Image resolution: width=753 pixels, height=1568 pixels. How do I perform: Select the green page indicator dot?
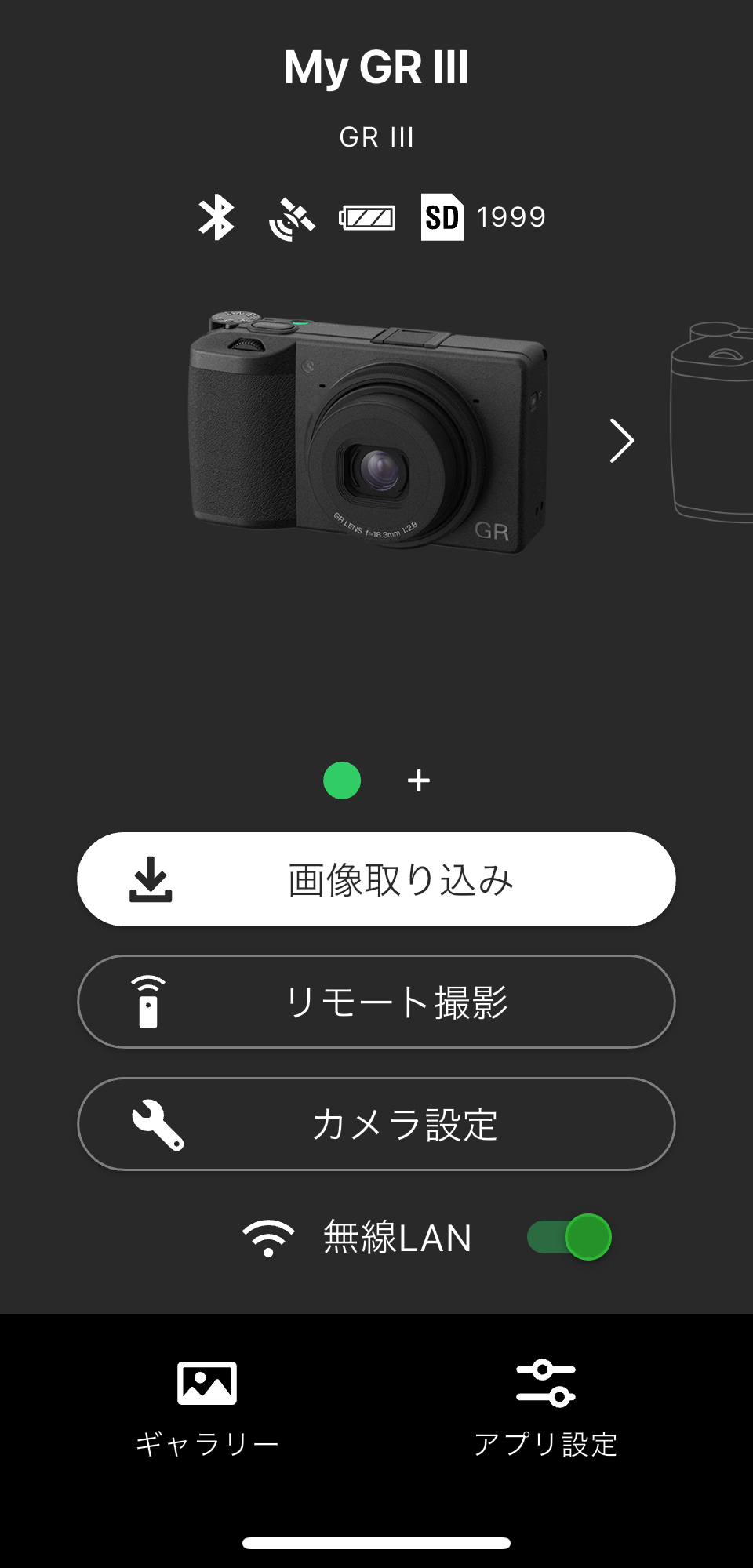[342, 780]
